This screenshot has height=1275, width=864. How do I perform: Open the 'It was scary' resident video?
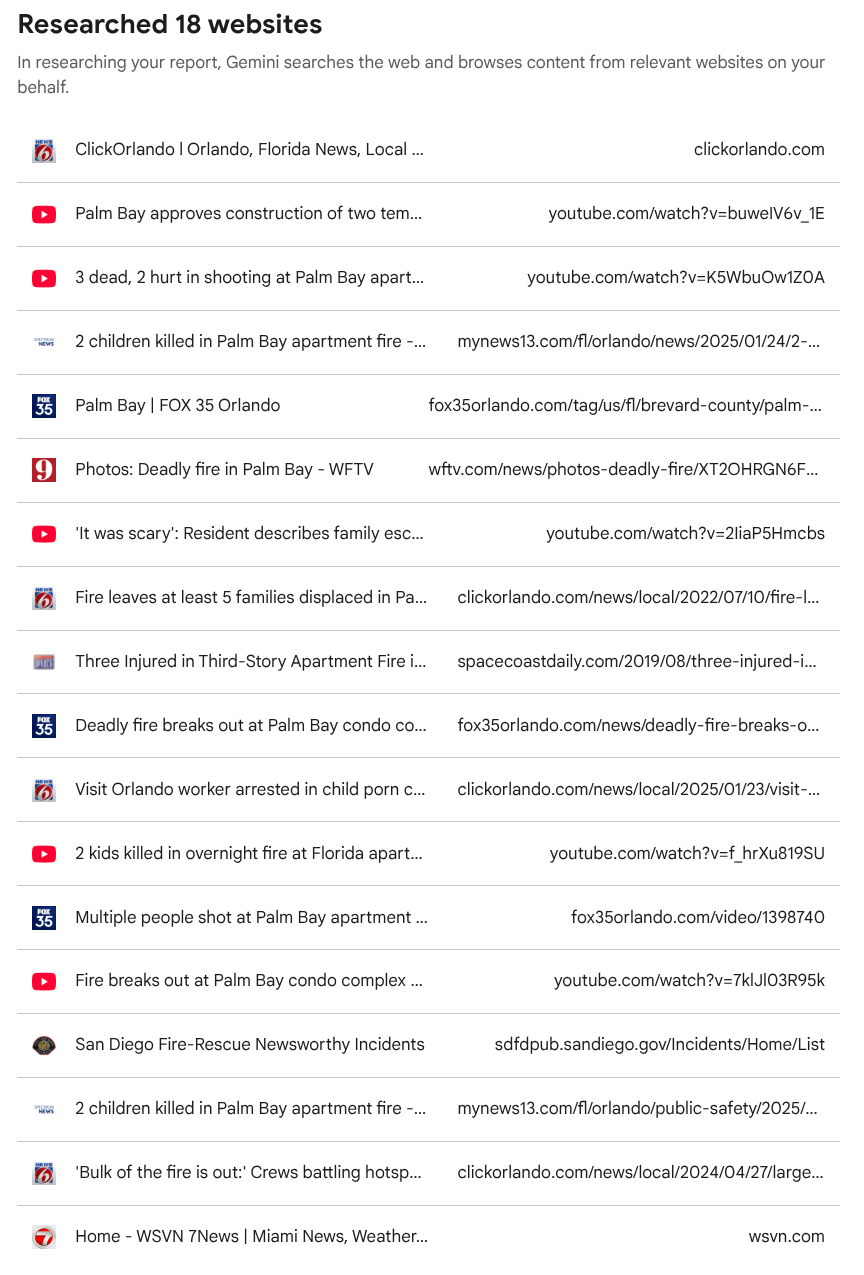[x=249, y=534]
